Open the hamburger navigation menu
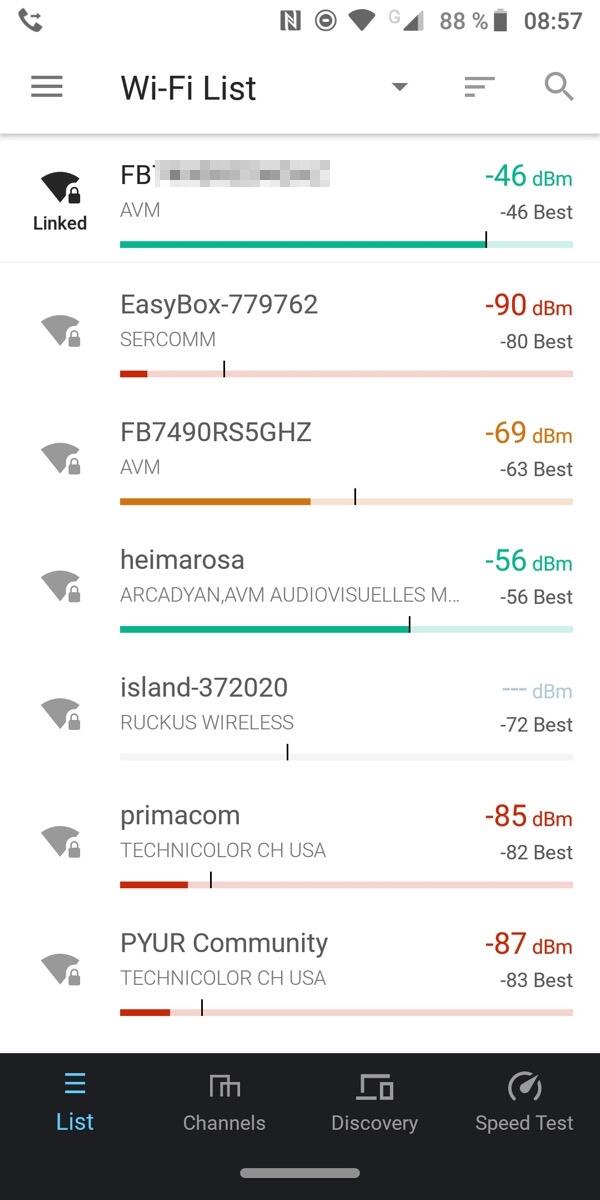This screenshot has height=1200, width=600. [47, 87]
